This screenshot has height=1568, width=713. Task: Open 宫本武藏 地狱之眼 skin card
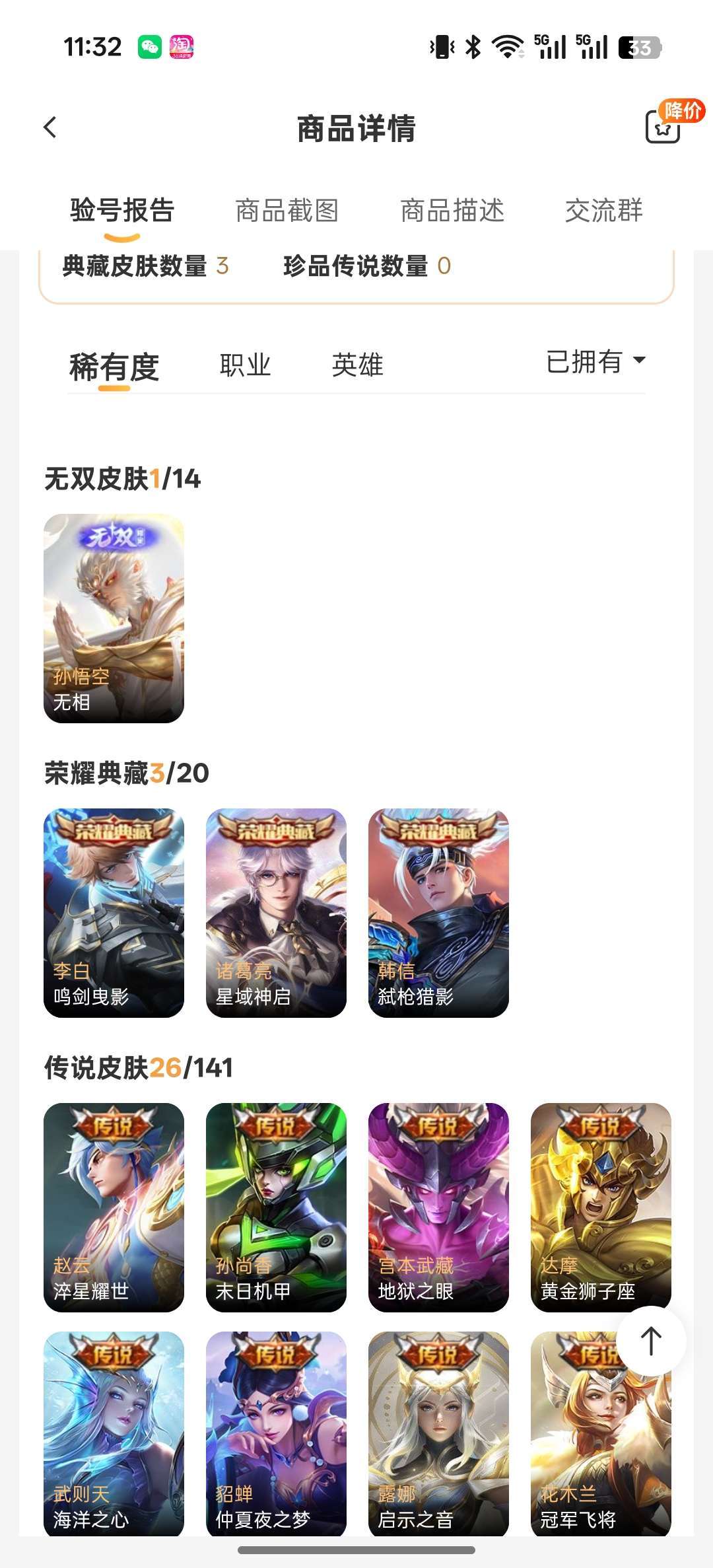[x=438, y=1207]
